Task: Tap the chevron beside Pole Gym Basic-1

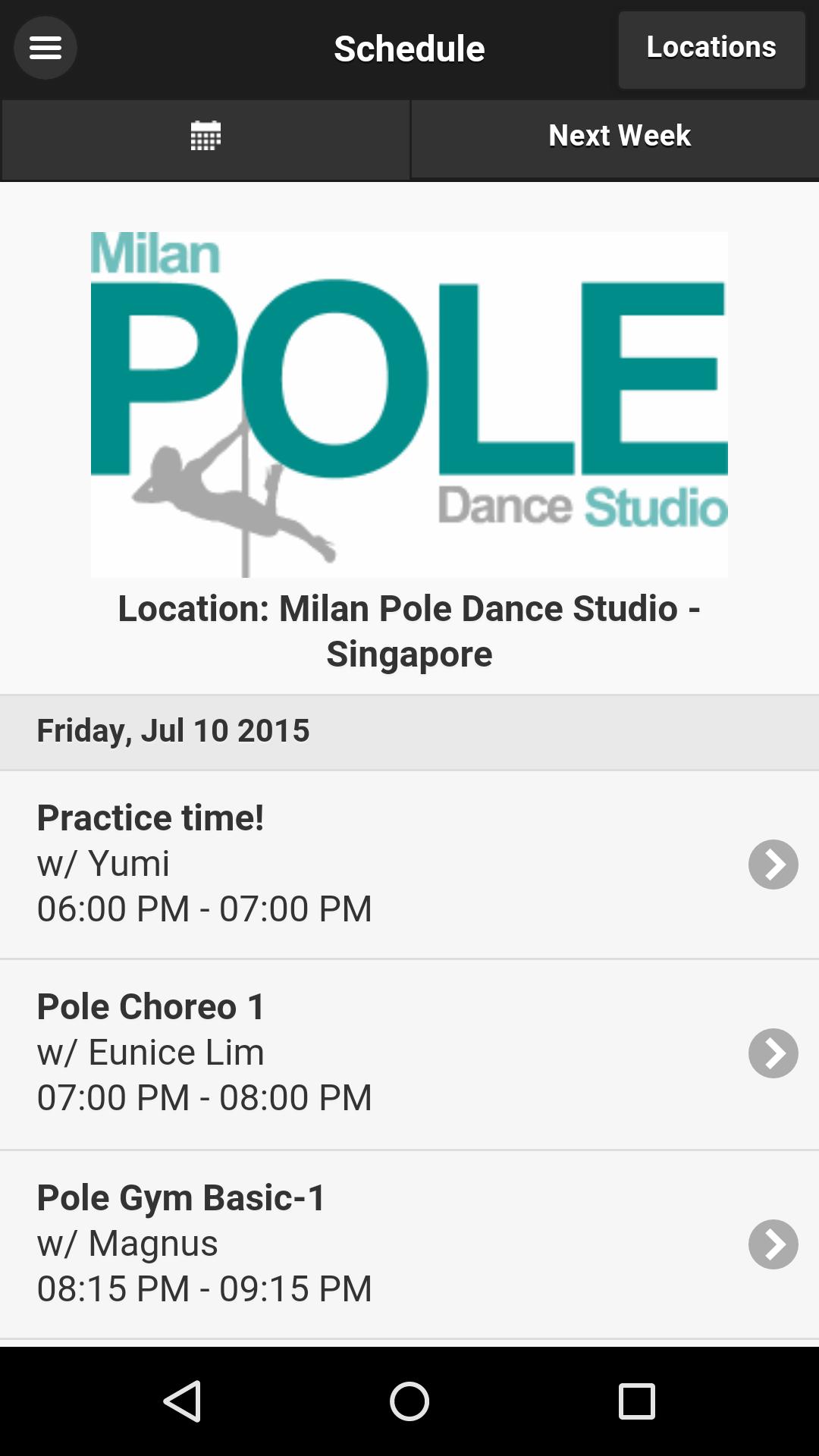Action: [773, 1243]
